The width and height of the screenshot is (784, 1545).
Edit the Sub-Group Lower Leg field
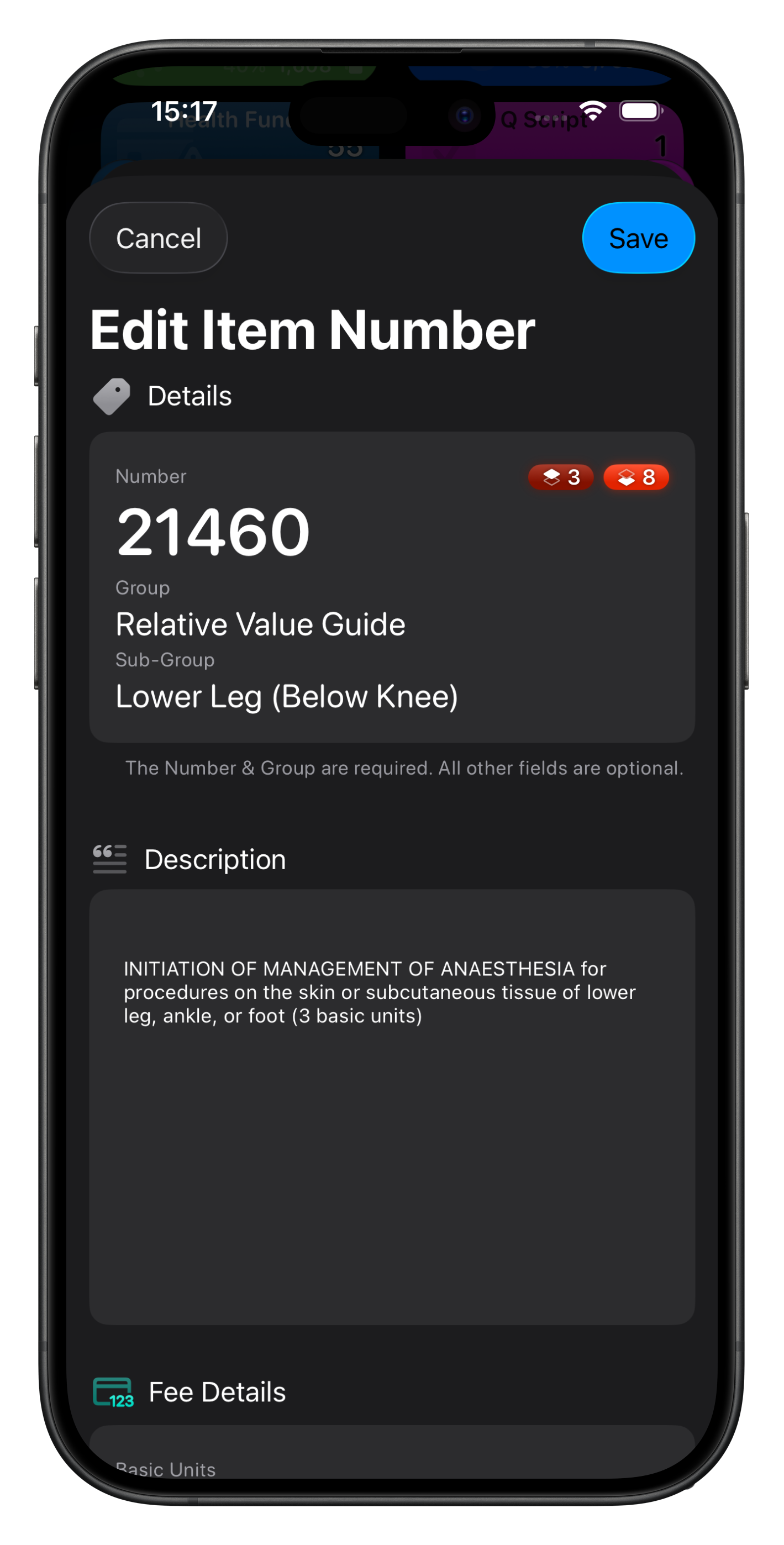tap(287, 697)
